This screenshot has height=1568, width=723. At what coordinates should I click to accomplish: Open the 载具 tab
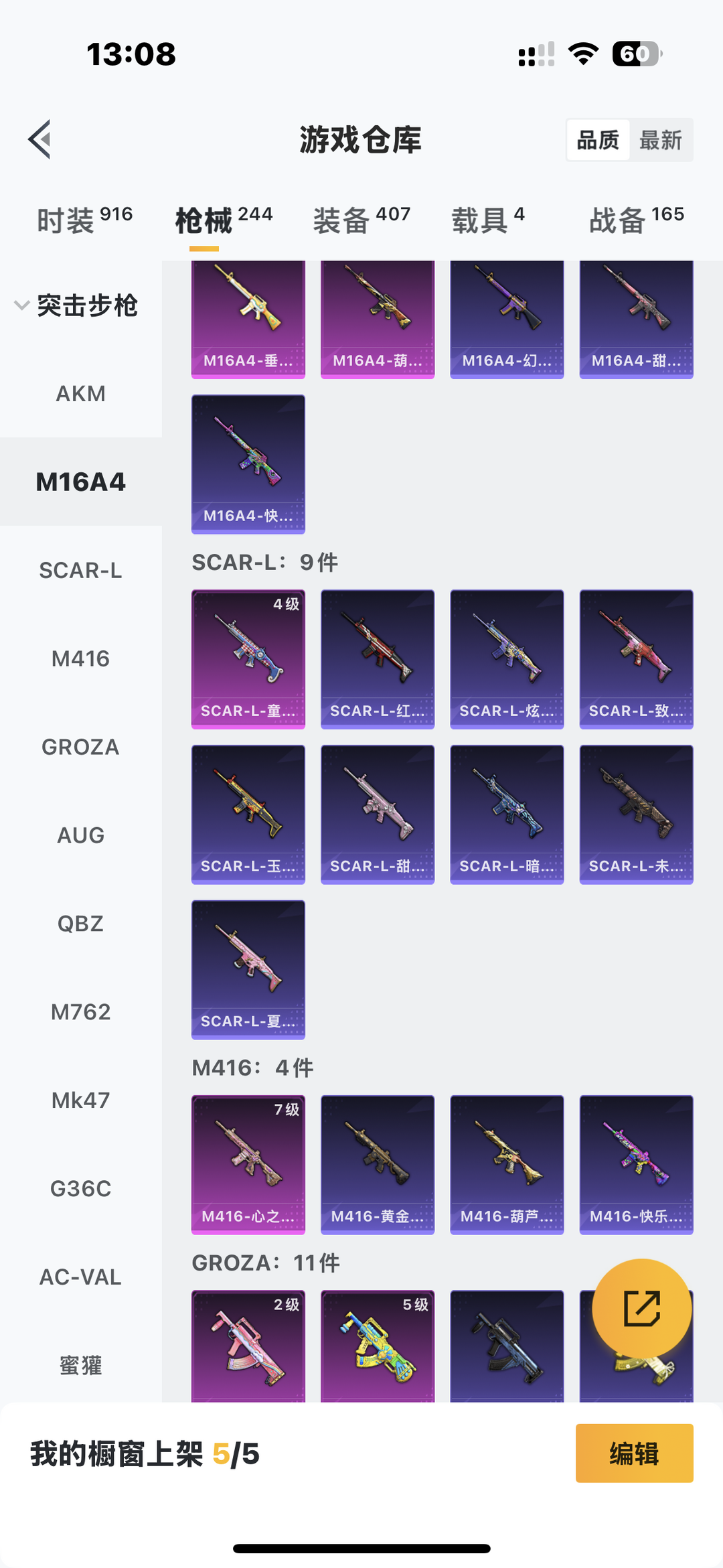(x=488, y=220)
